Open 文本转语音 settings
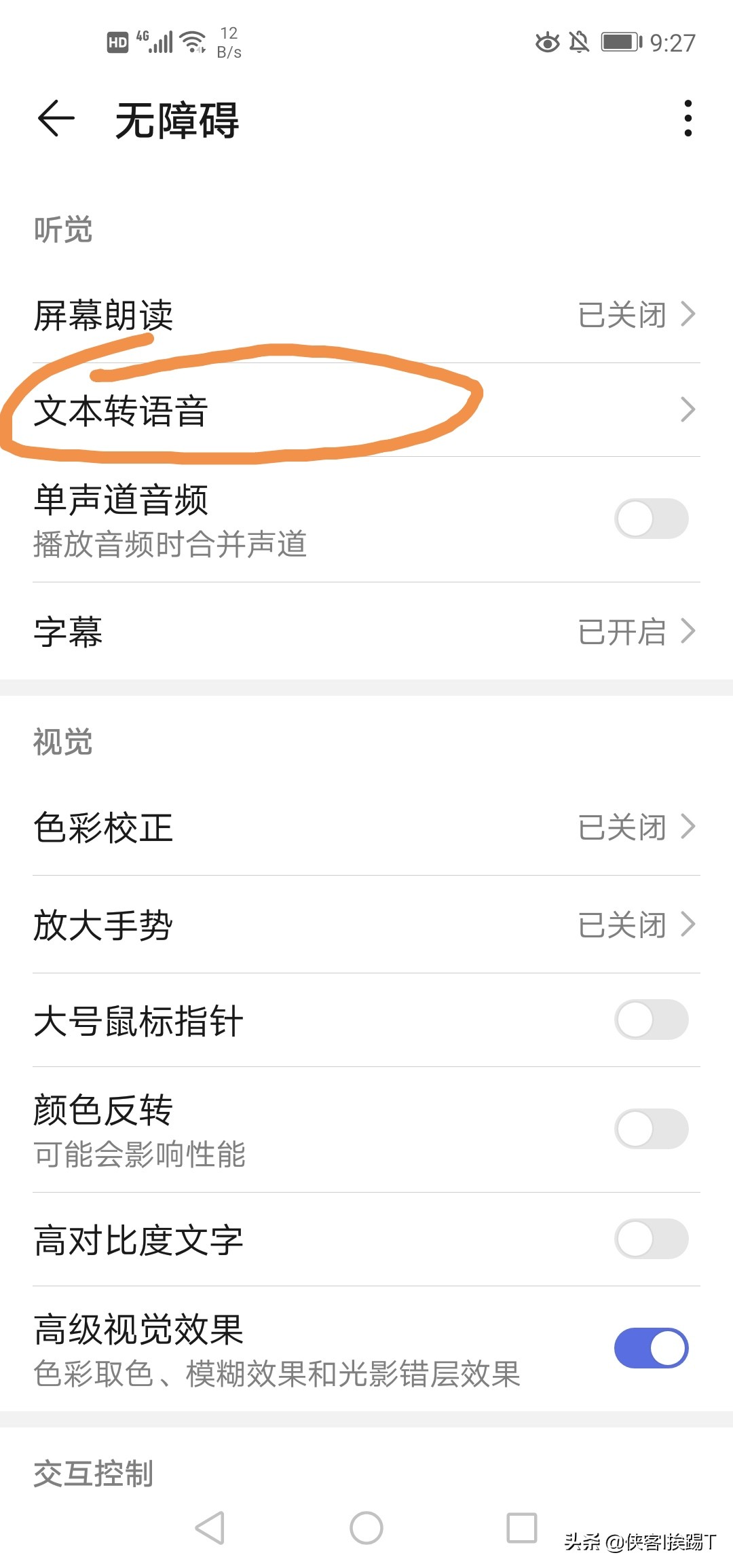Viewport: 733px width, 1568px height. (366, 410)
